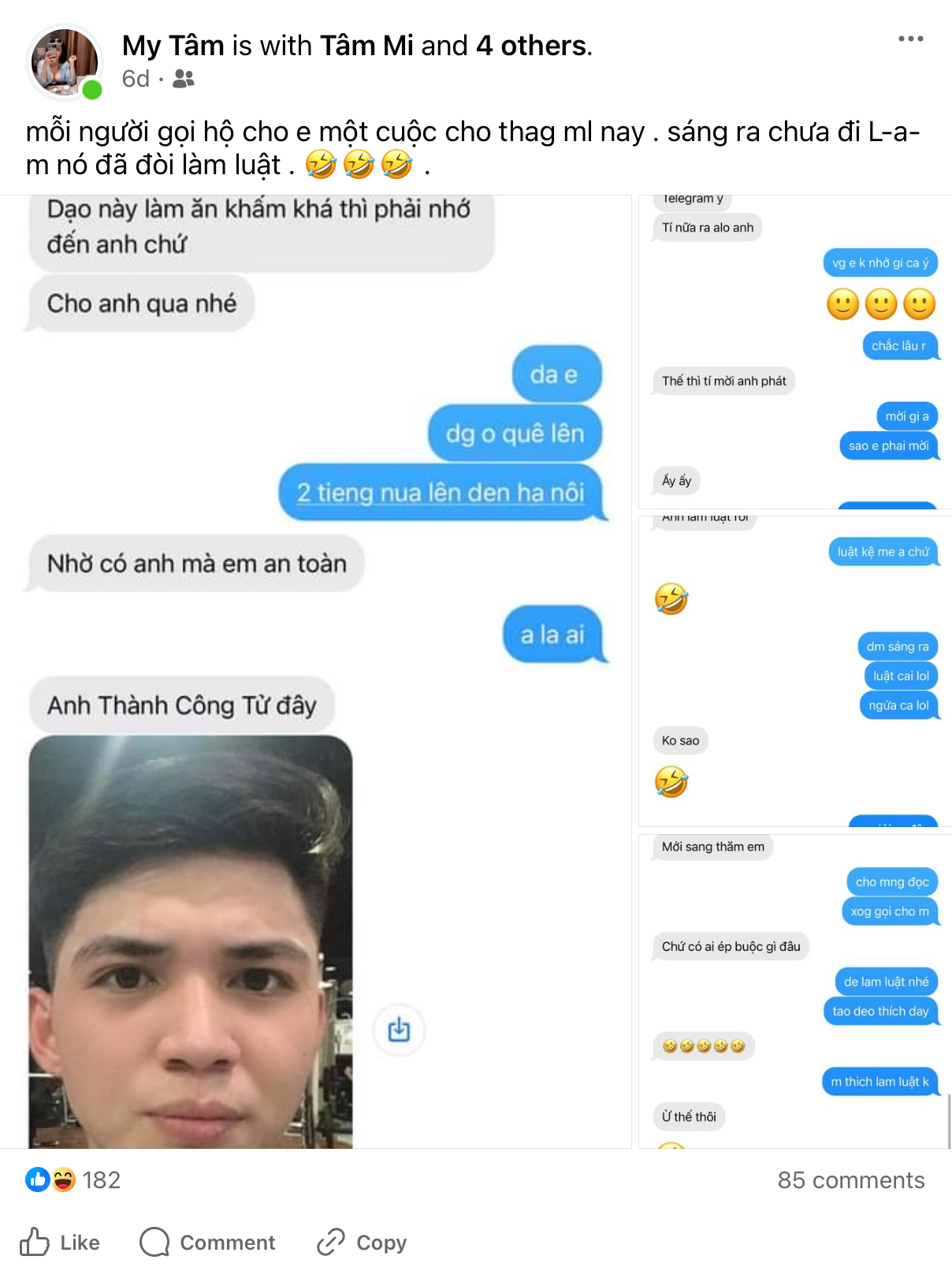Open My Tâm's profile picture
This screenshot has width=952, height=1271.
coord(65,62)
